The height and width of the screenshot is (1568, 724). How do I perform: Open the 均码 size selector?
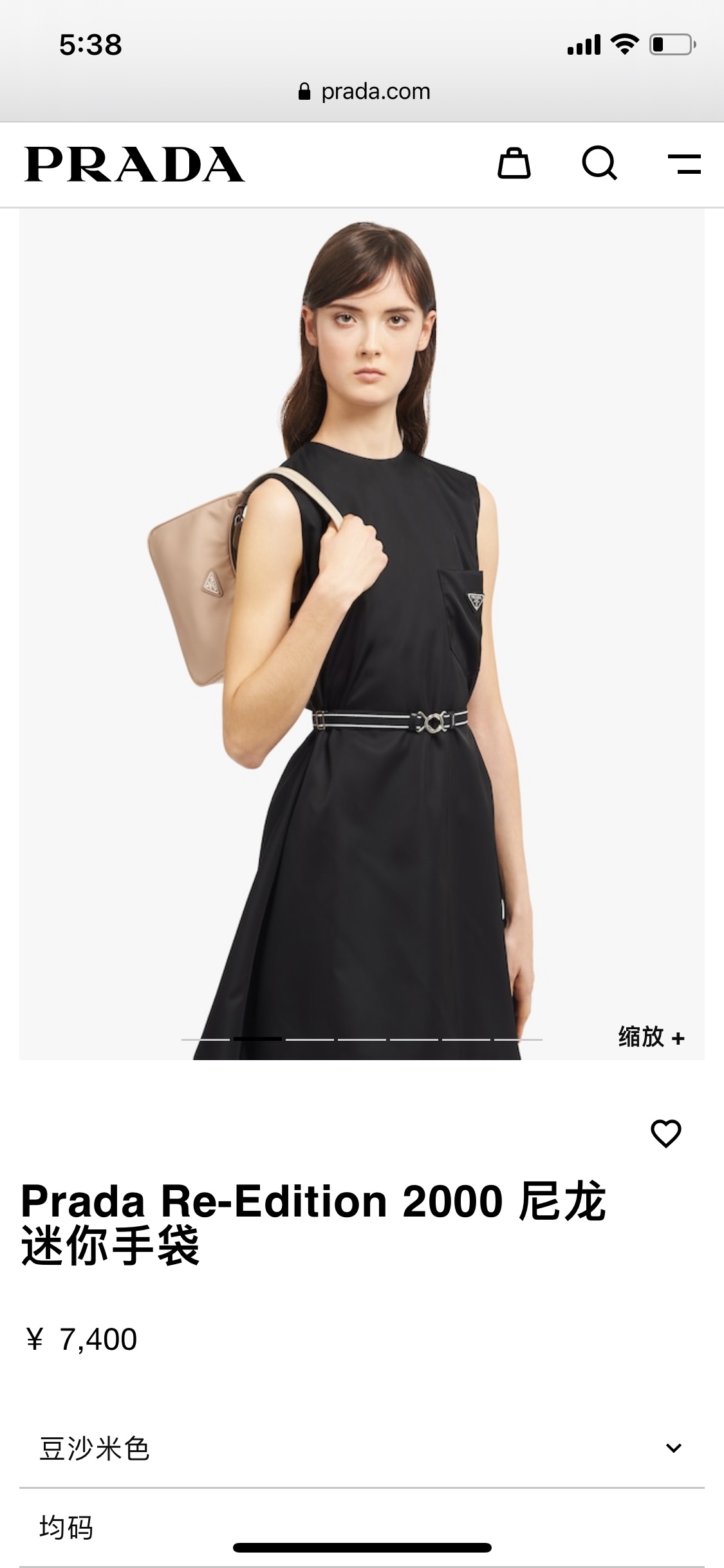(362, 1527)
